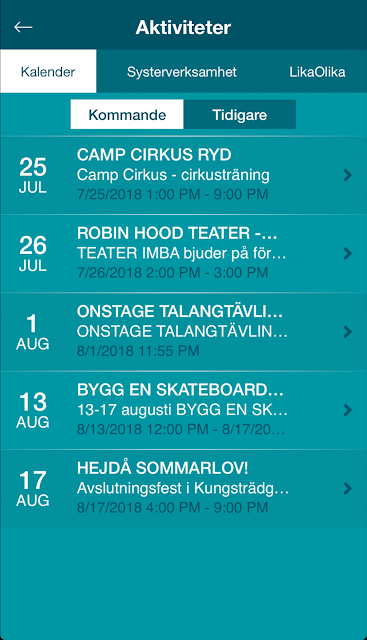This screenshot has height=640, width=367.
Task: Open the Bygg en Skateboard event
Action: click(183, 410)
